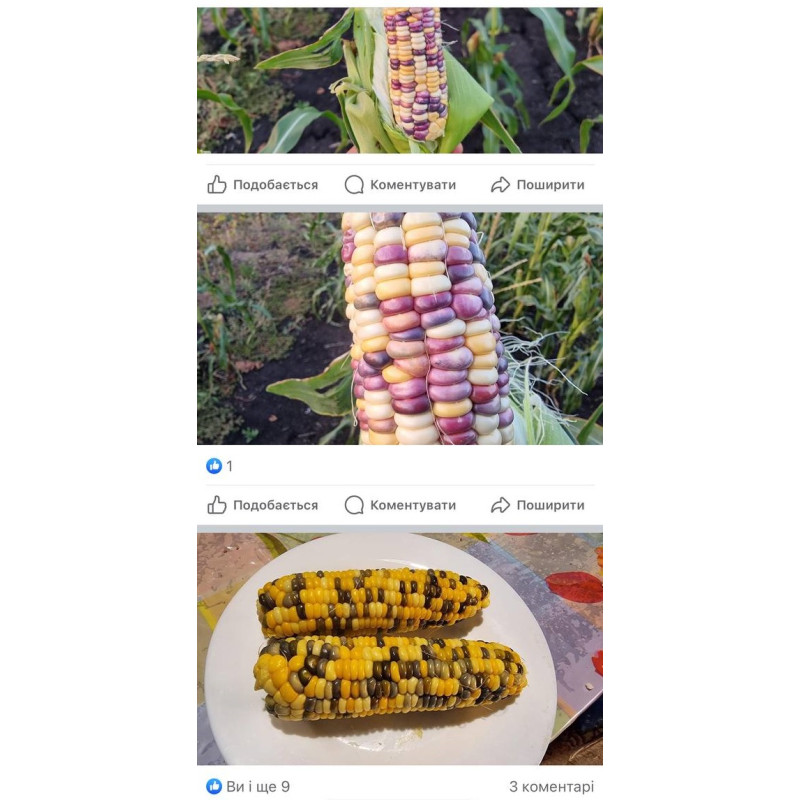800x800 pixels.
Task: Tap Коментувати under the photo with 1 reaction
Action: (400, 505)
